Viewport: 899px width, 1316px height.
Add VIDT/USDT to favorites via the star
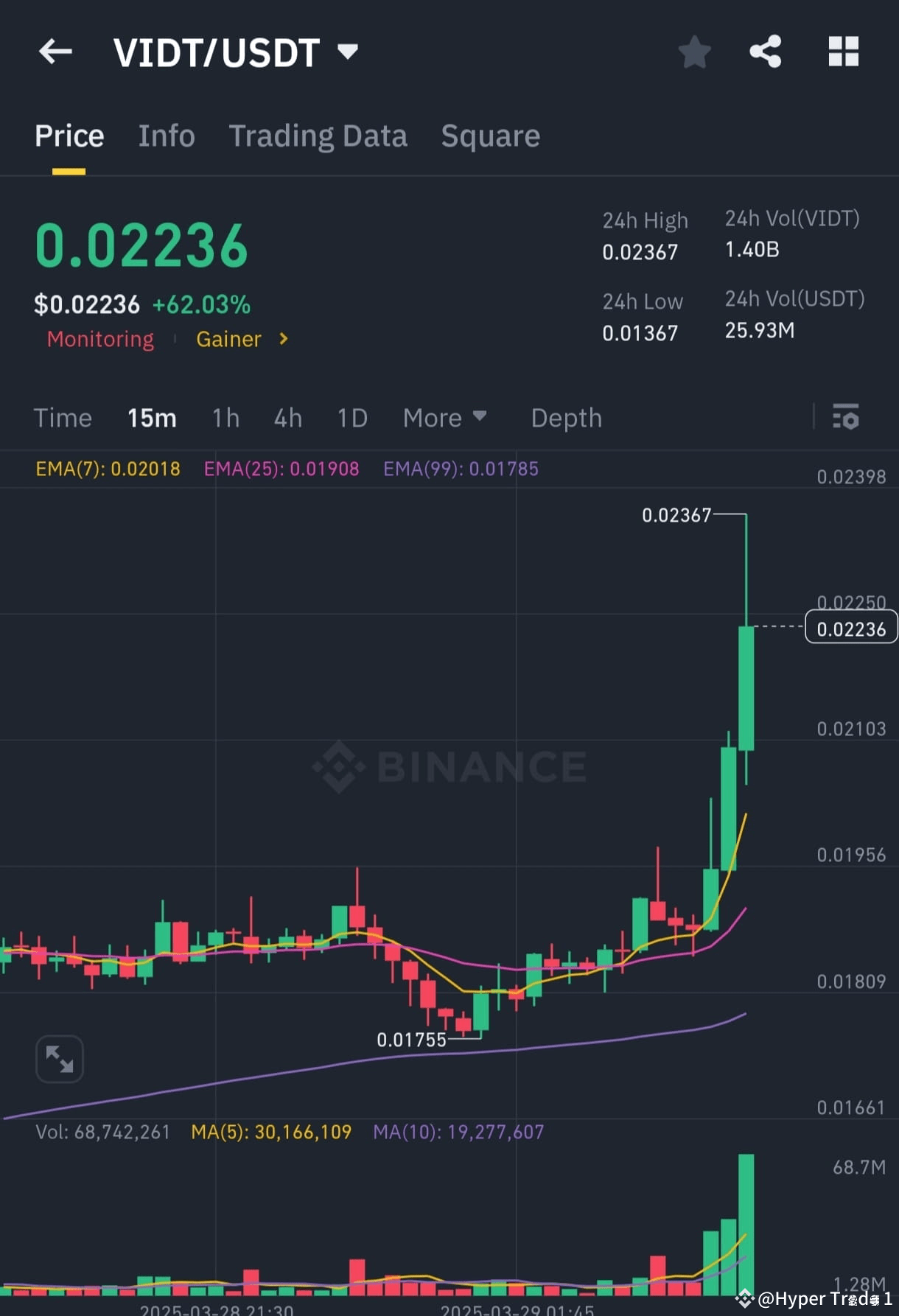click(693, 51)
